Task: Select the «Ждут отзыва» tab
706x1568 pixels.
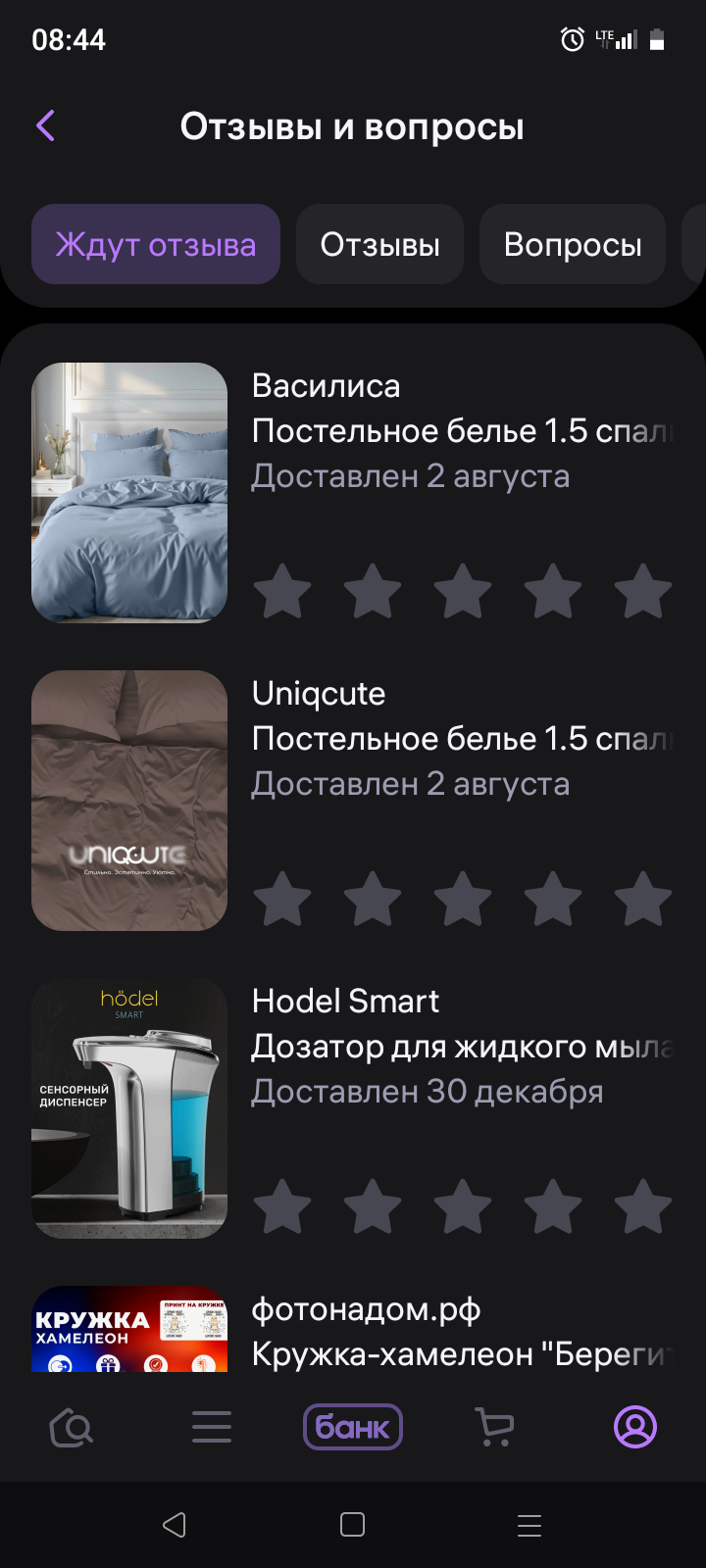Action: click(x=156, y=245)
